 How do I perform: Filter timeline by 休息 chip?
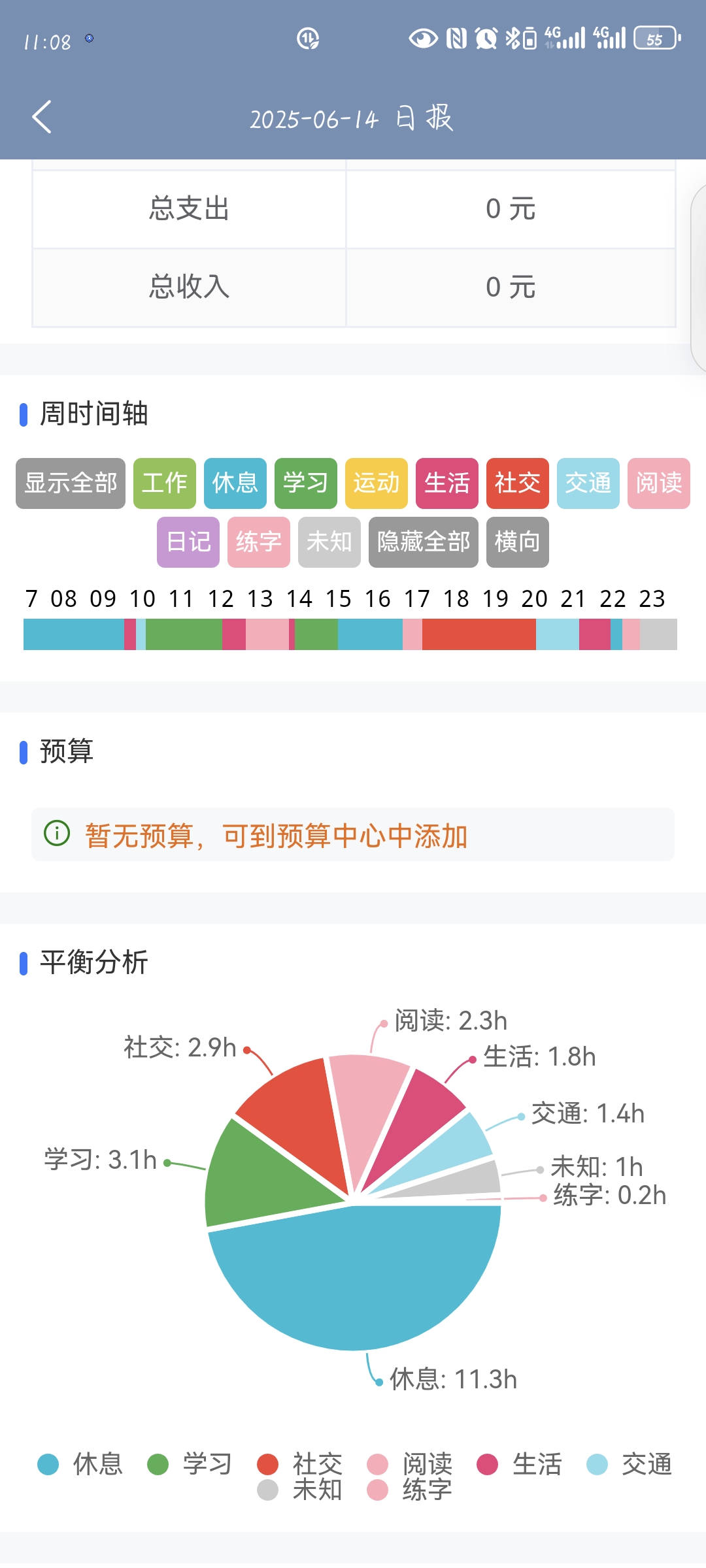point(235,483)
